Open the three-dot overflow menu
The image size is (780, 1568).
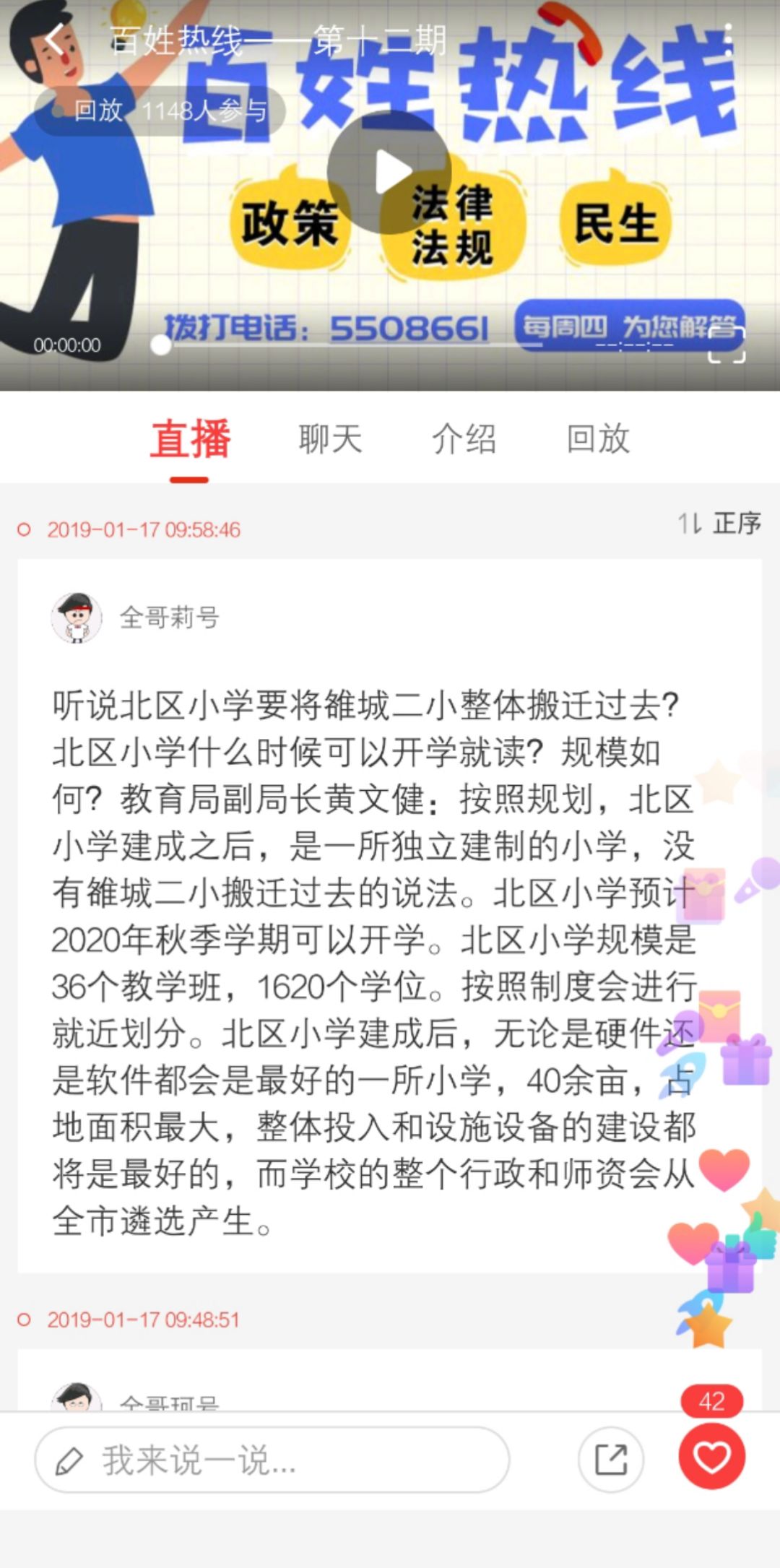728,40
